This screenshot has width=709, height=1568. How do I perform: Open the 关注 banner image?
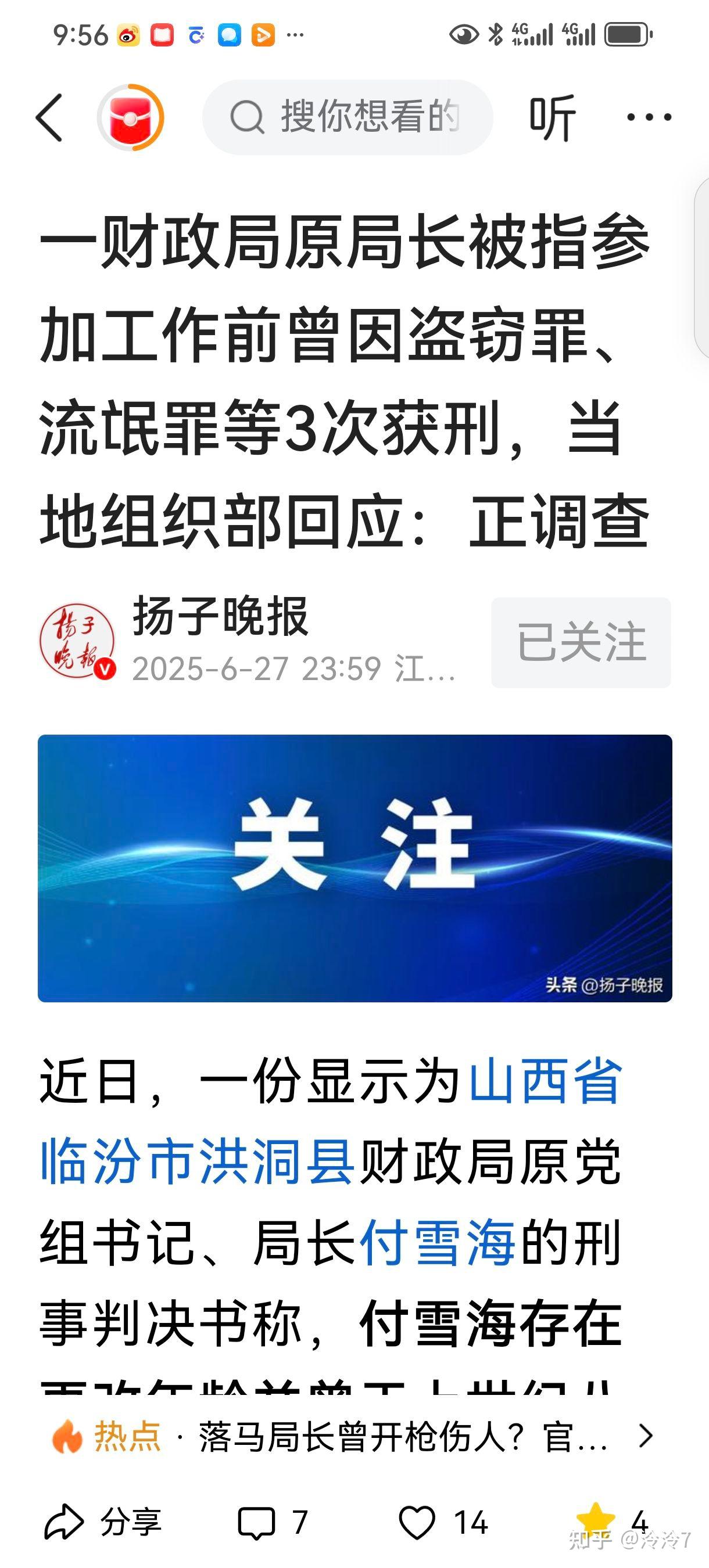(354, 868)
